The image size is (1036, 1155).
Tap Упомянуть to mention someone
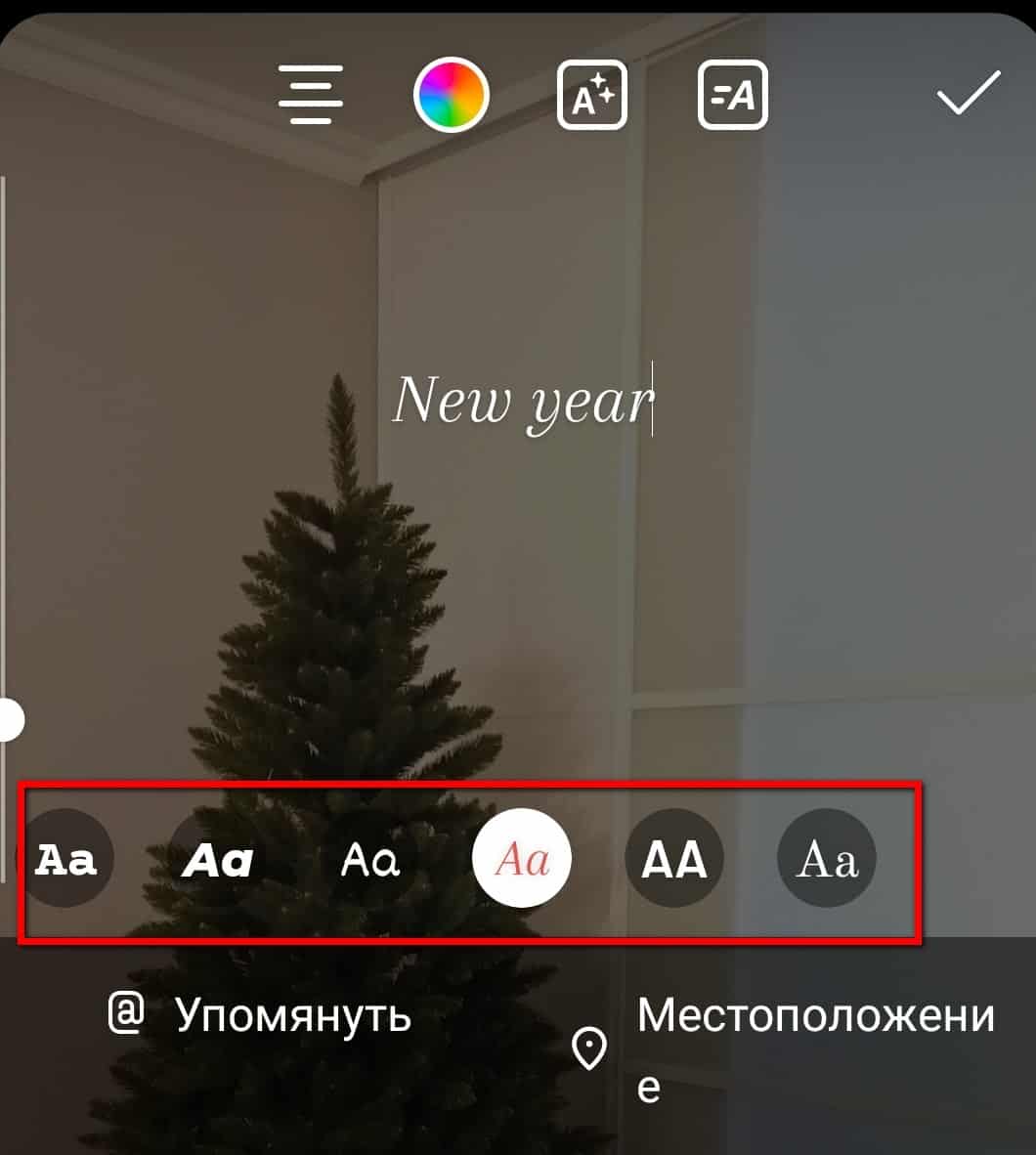(260, 1016)
